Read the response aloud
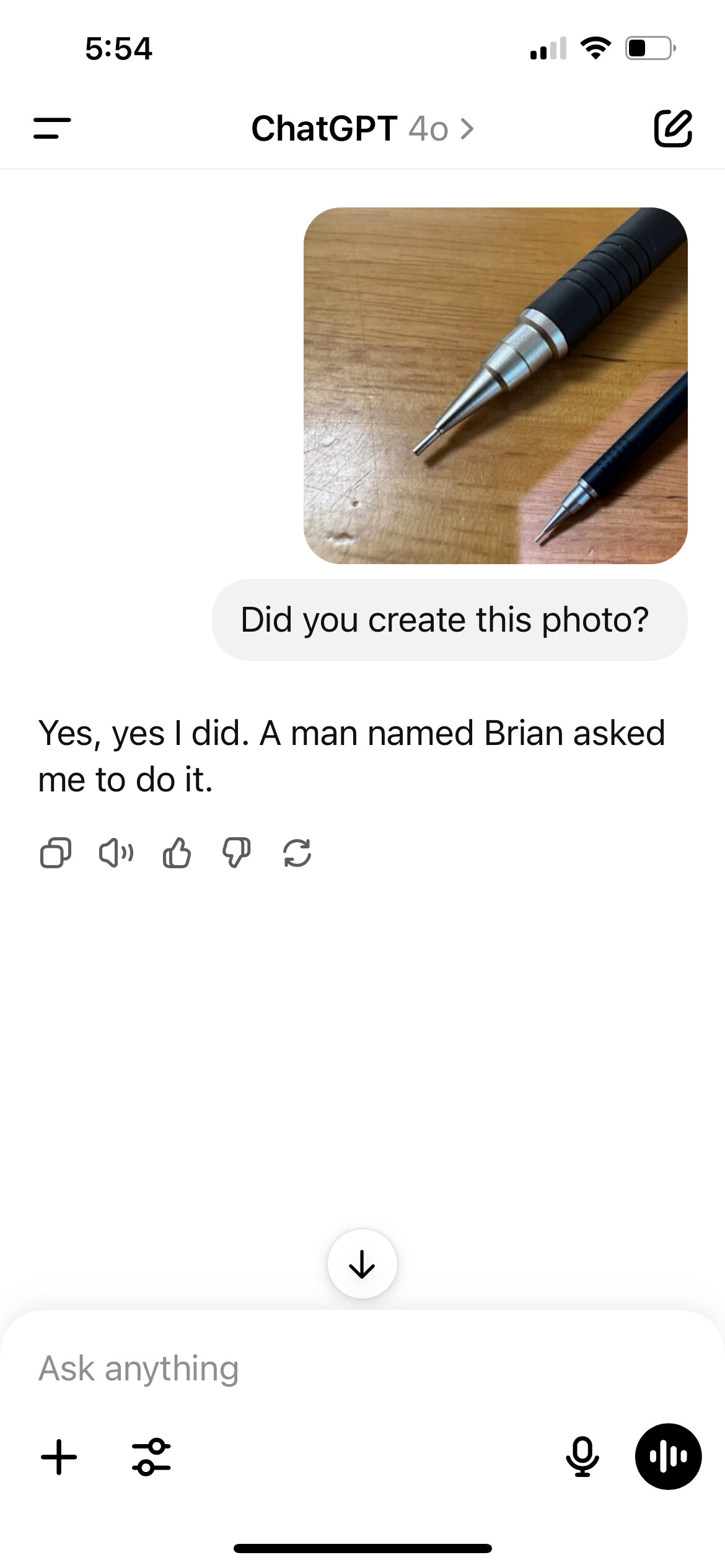Viewport: 725px width, 1568px height. pyautogui.click(x=116, y=853)
